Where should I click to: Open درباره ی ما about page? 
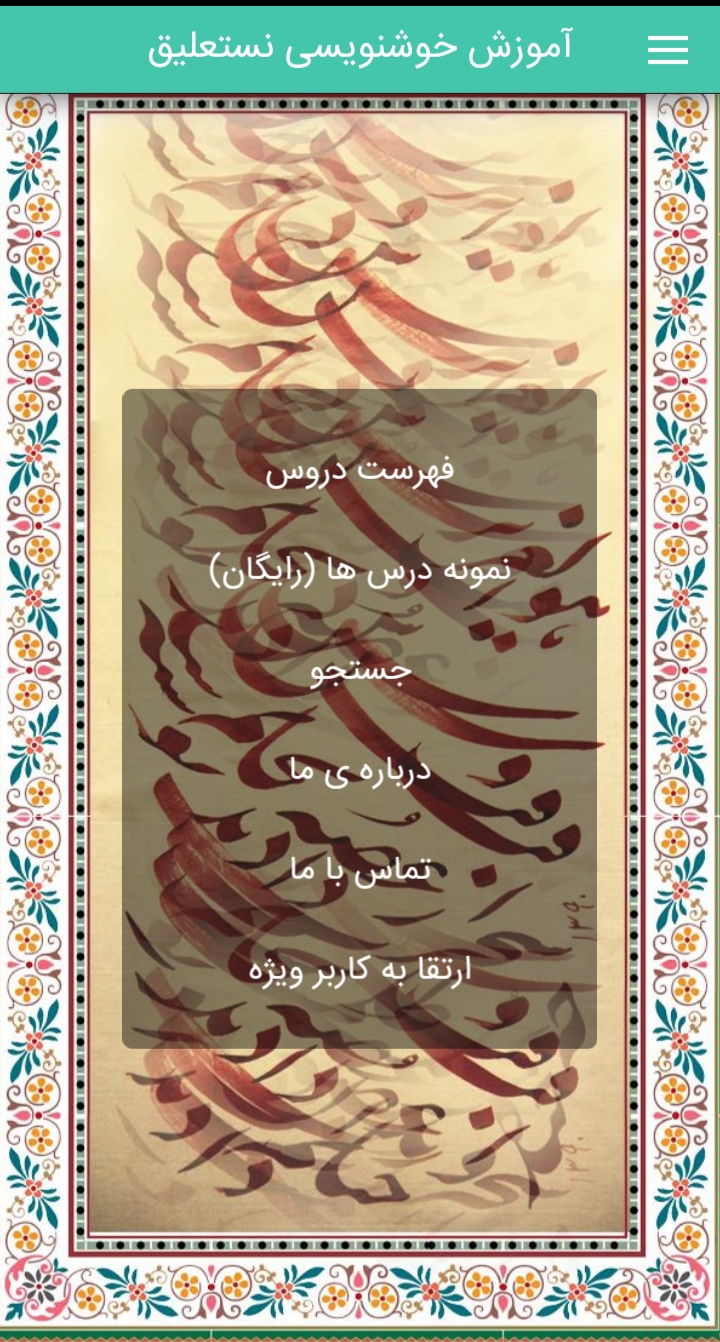[360, 769]
